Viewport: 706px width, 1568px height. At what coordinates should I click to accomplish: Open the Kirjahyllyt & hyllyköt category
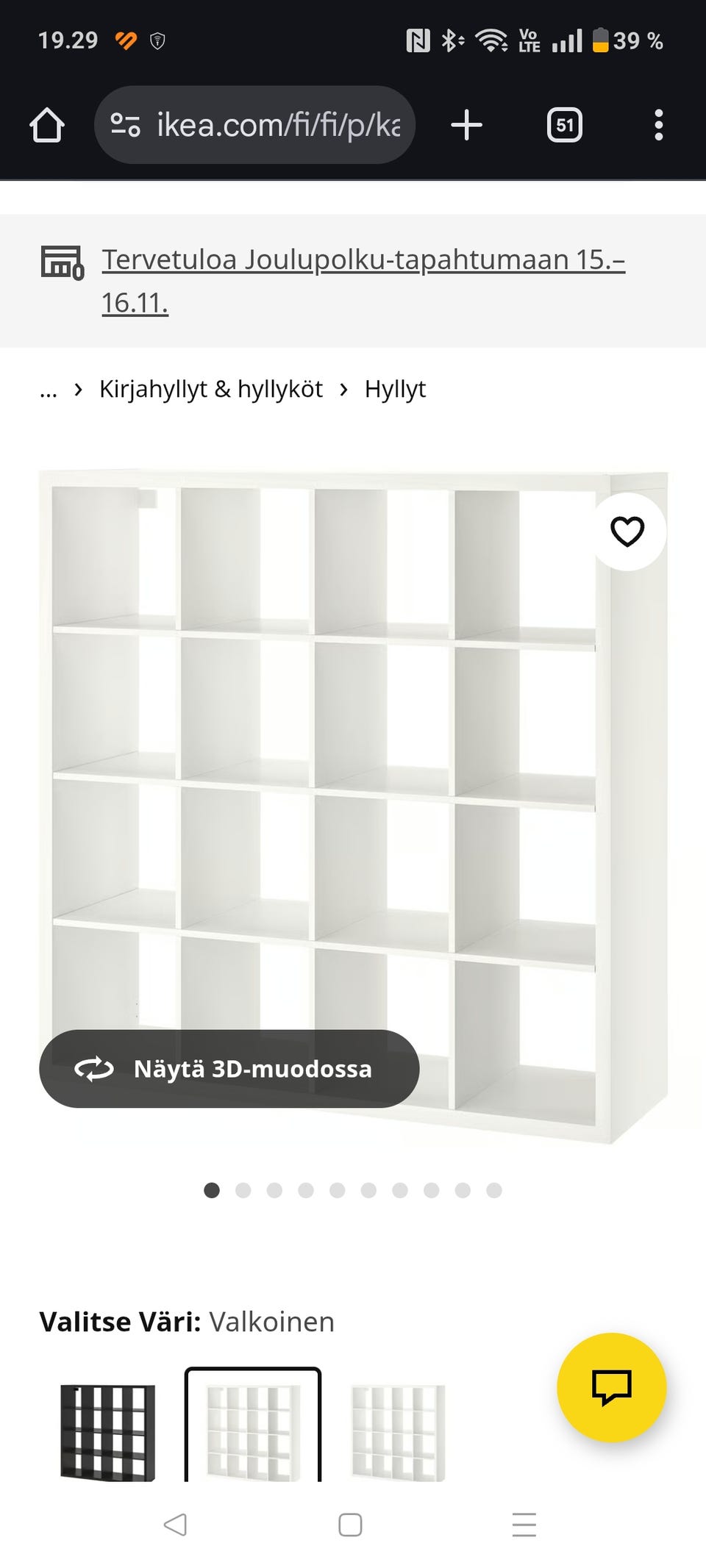click(211, 388)
